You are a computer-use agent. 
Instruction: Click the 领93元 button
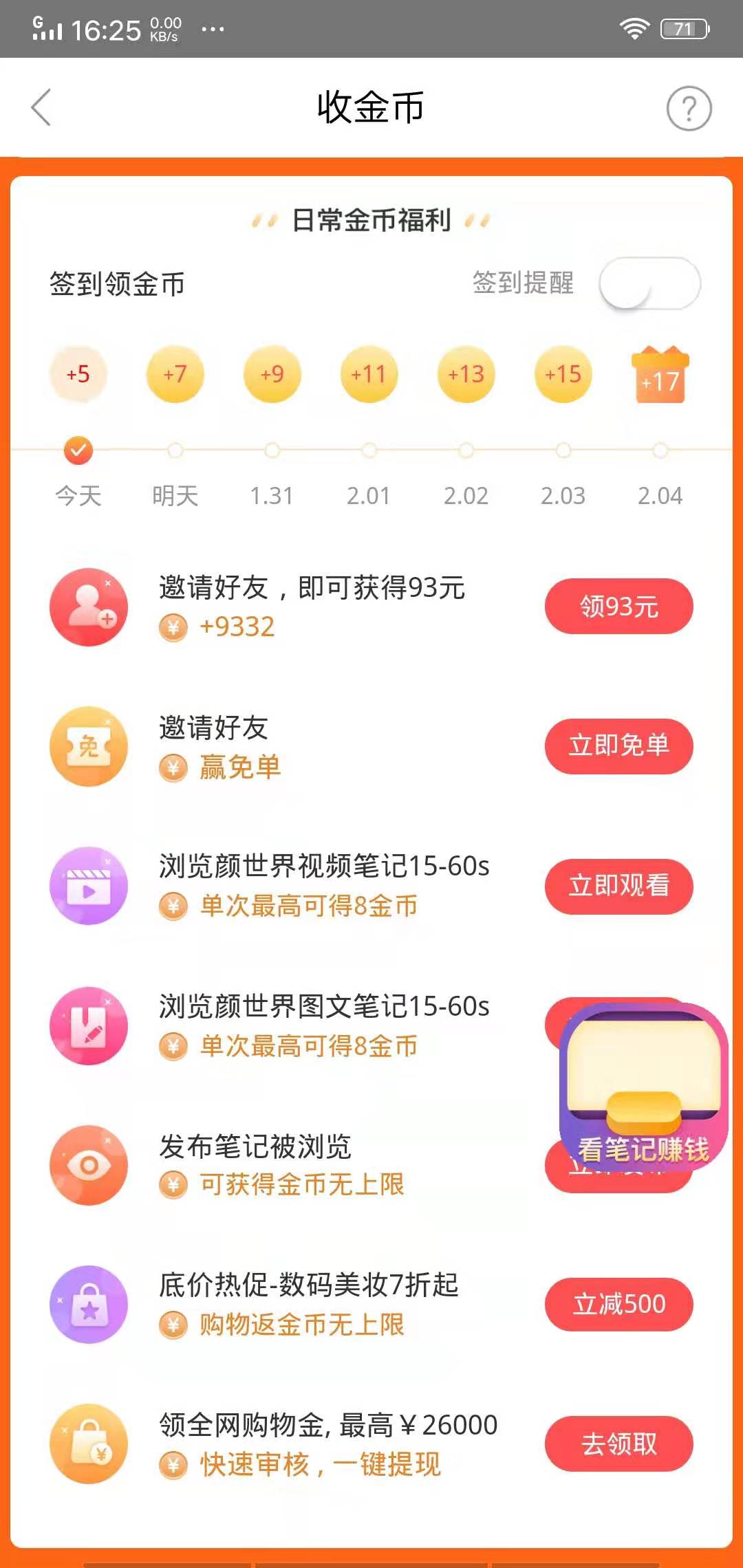[x=618, y=606]
